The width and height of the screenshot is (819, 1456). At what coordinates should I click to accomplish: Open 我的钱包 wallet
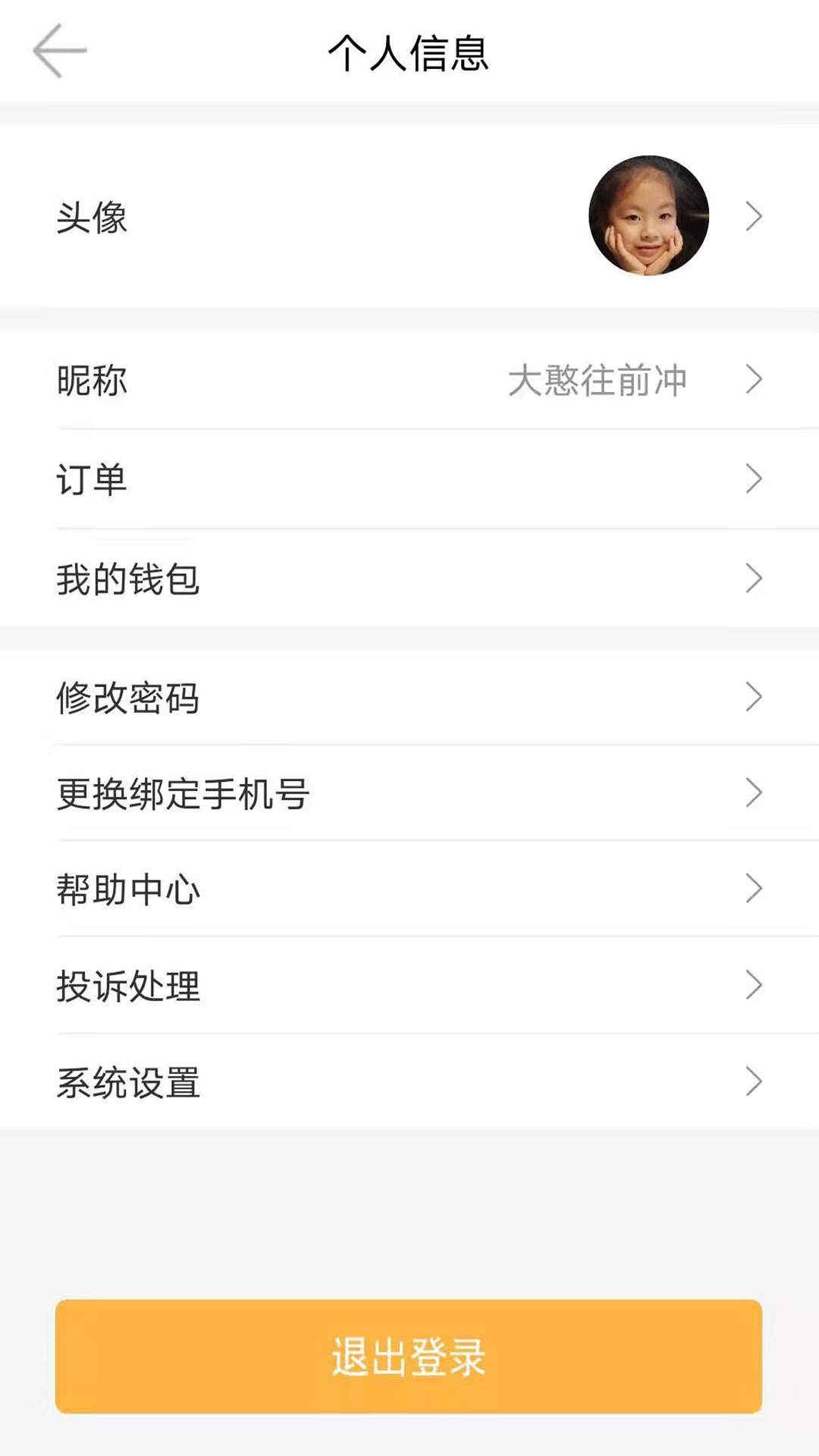pyautogui.click(x=409, y=579)
